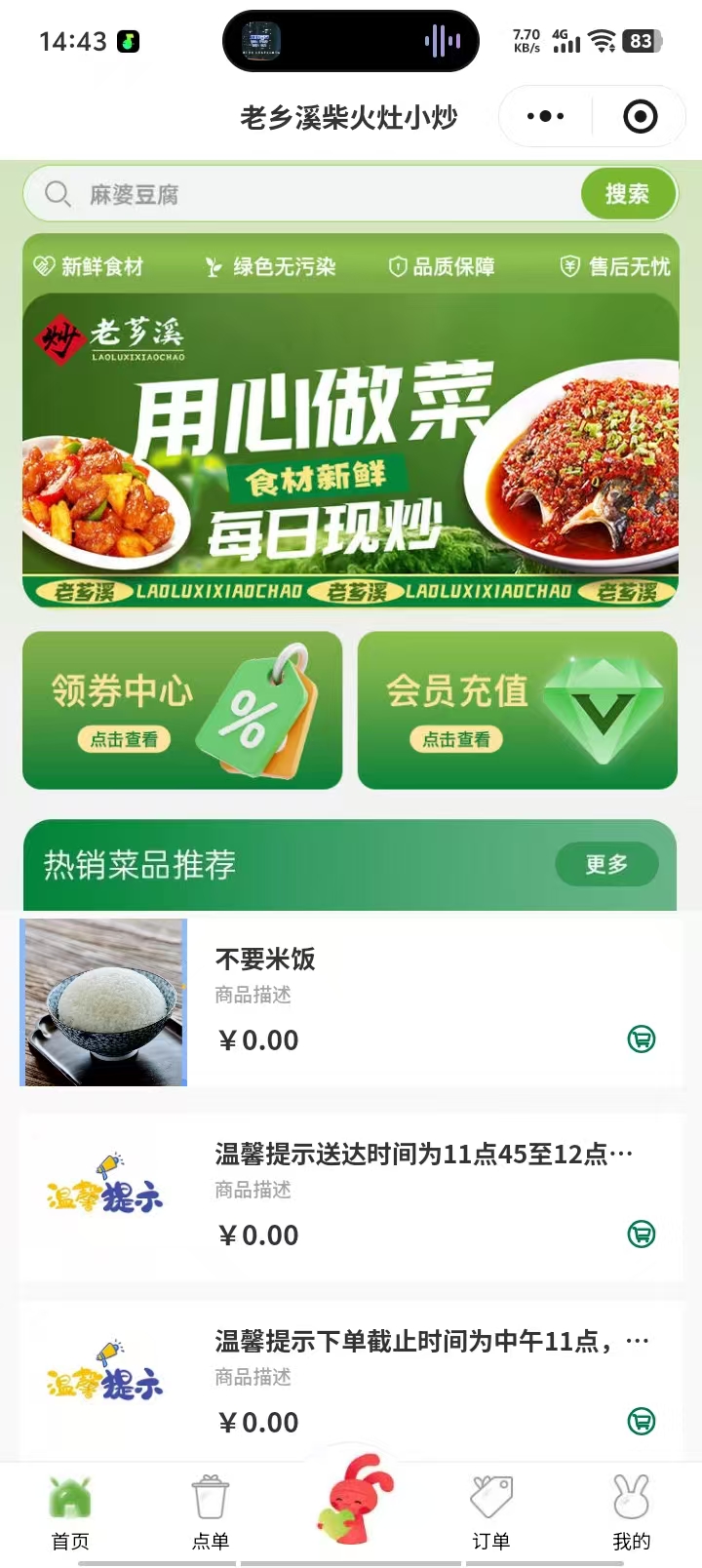Open the 会员充值 membership recharge card
The image size is (702, 1568).
[x=518, y=710]
